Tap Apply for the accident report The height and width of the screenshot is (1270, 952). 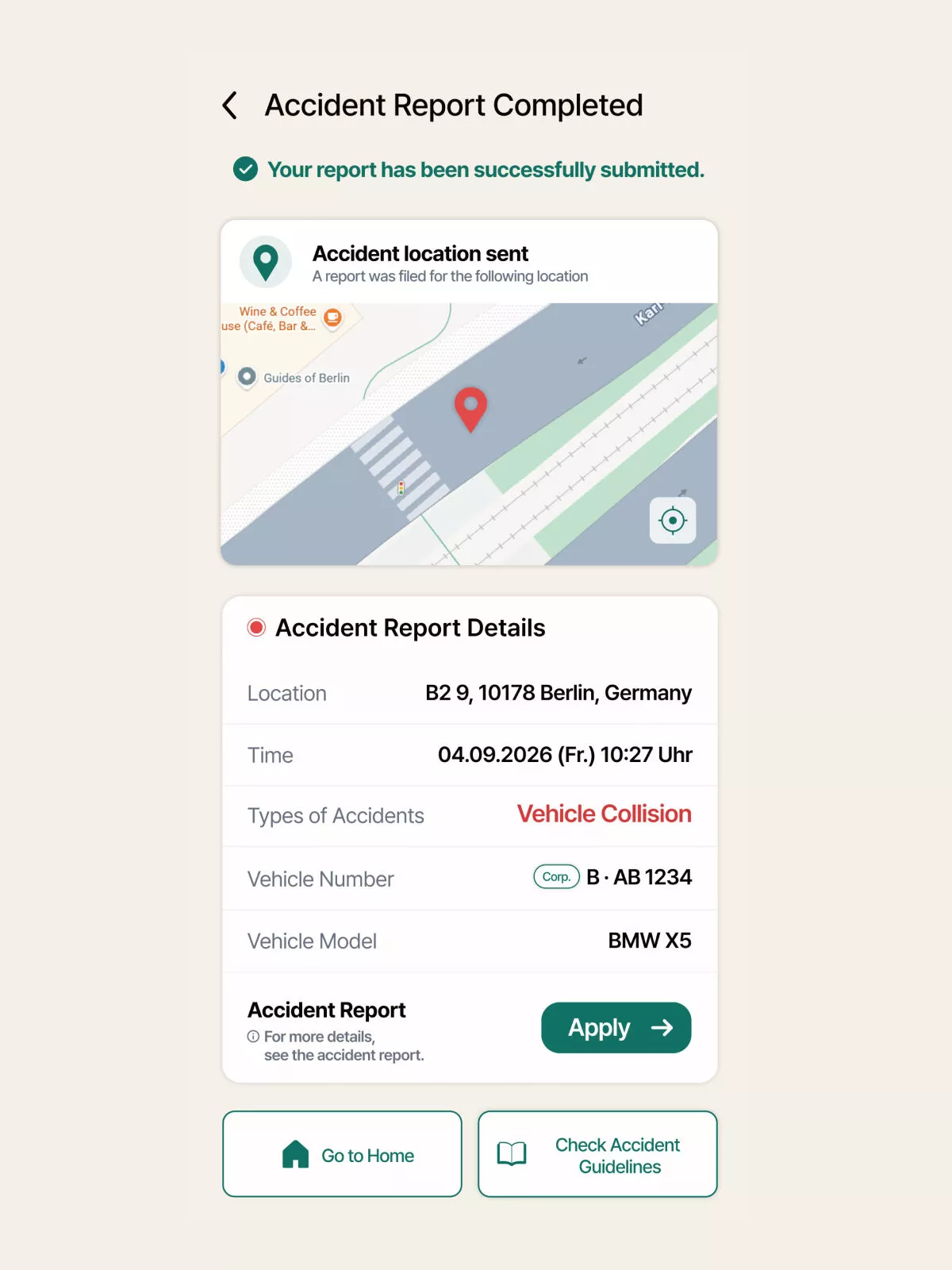pos(616,1028)
